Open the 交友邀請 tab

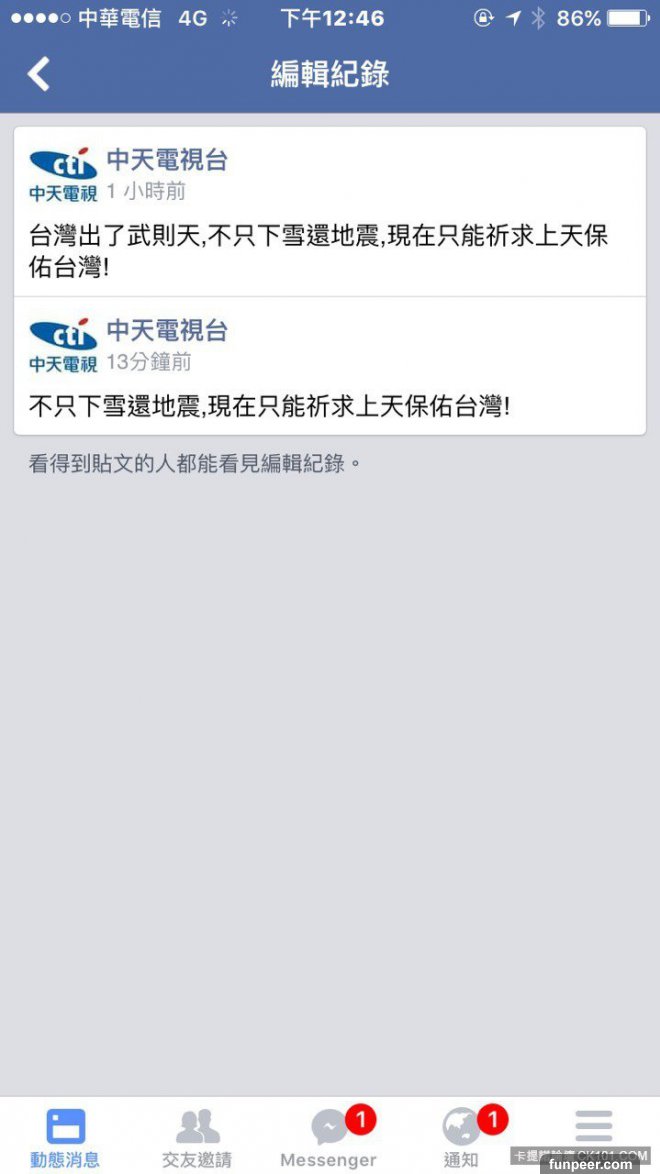[197, 1138]
